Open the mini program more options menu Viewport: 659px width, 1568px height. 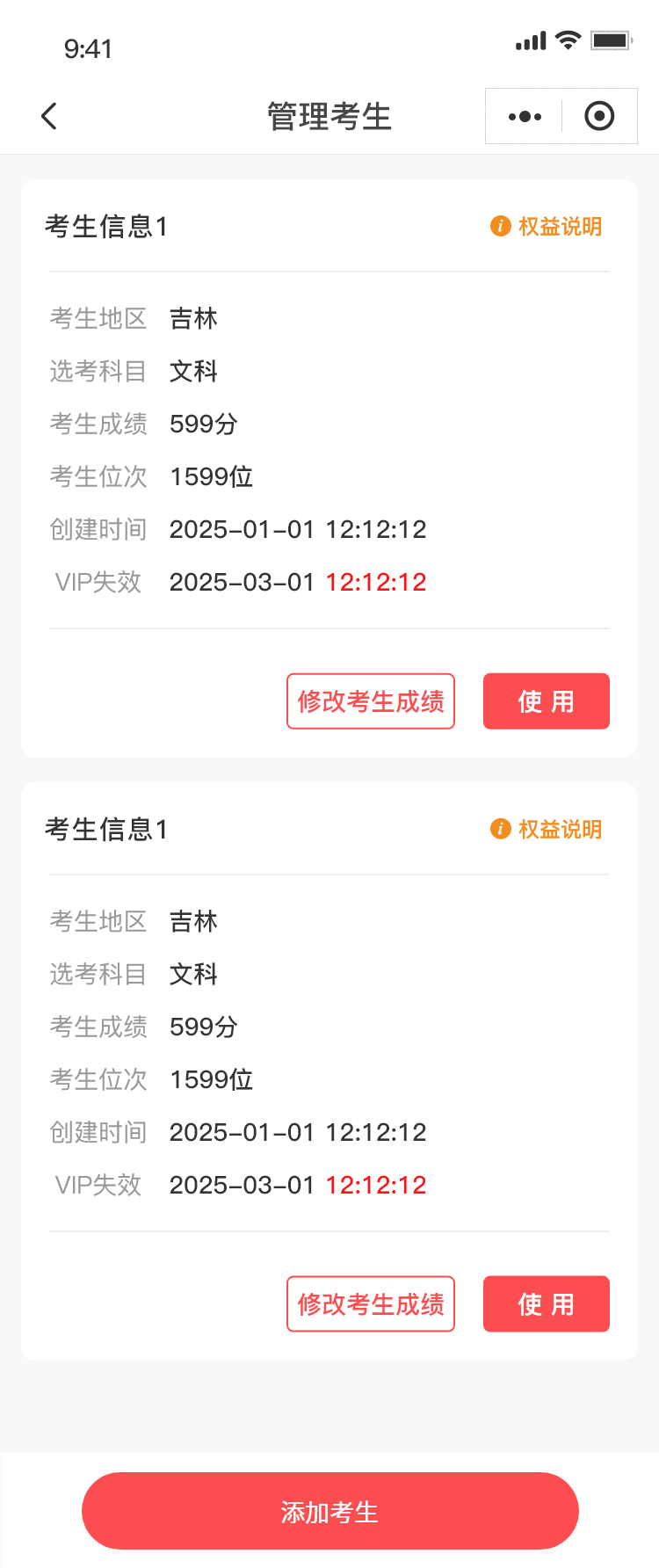click(x=525, y=116)
